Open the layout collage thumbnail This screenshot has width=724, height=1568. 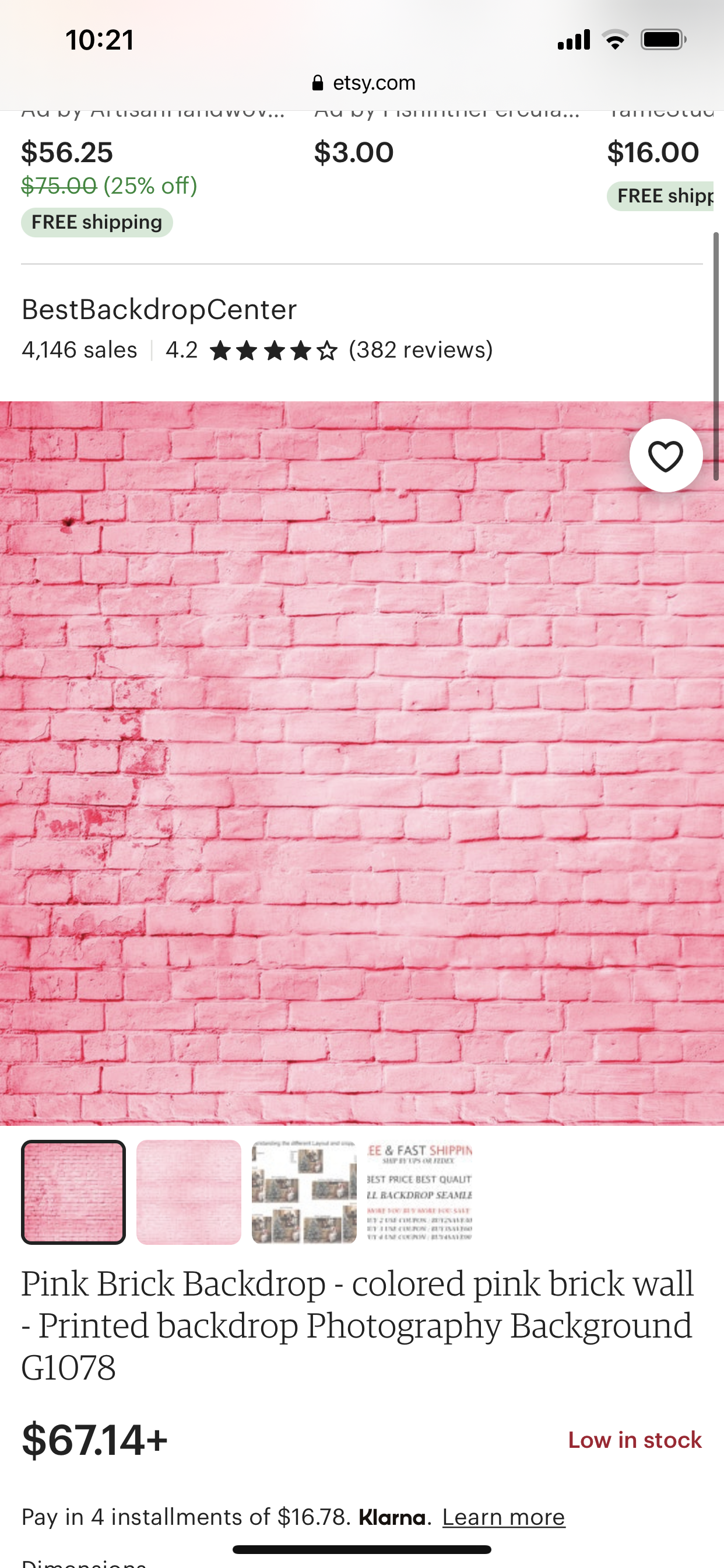tap(304, 1192)
